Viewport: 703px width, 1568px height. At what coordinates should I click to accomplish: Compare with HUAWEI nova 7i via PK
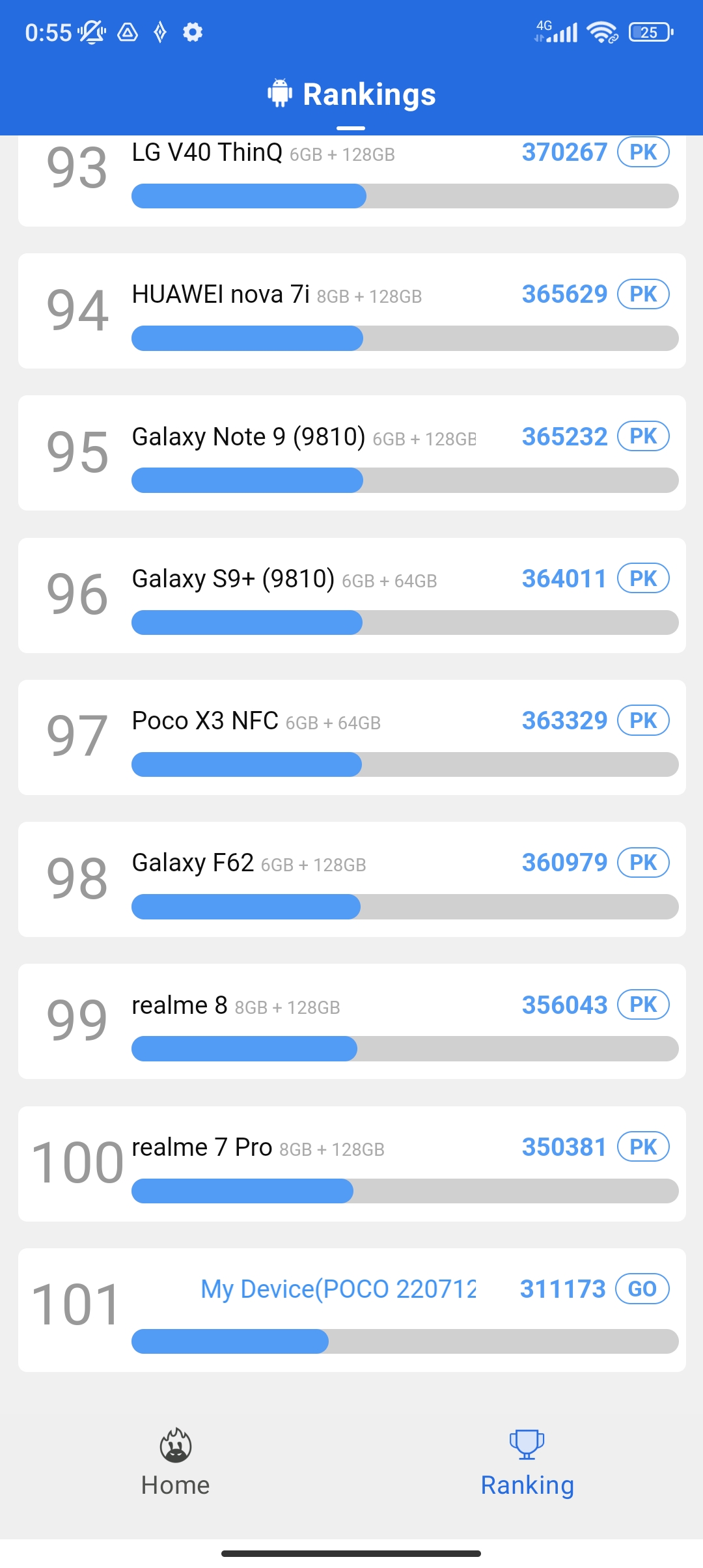point(643,294)
